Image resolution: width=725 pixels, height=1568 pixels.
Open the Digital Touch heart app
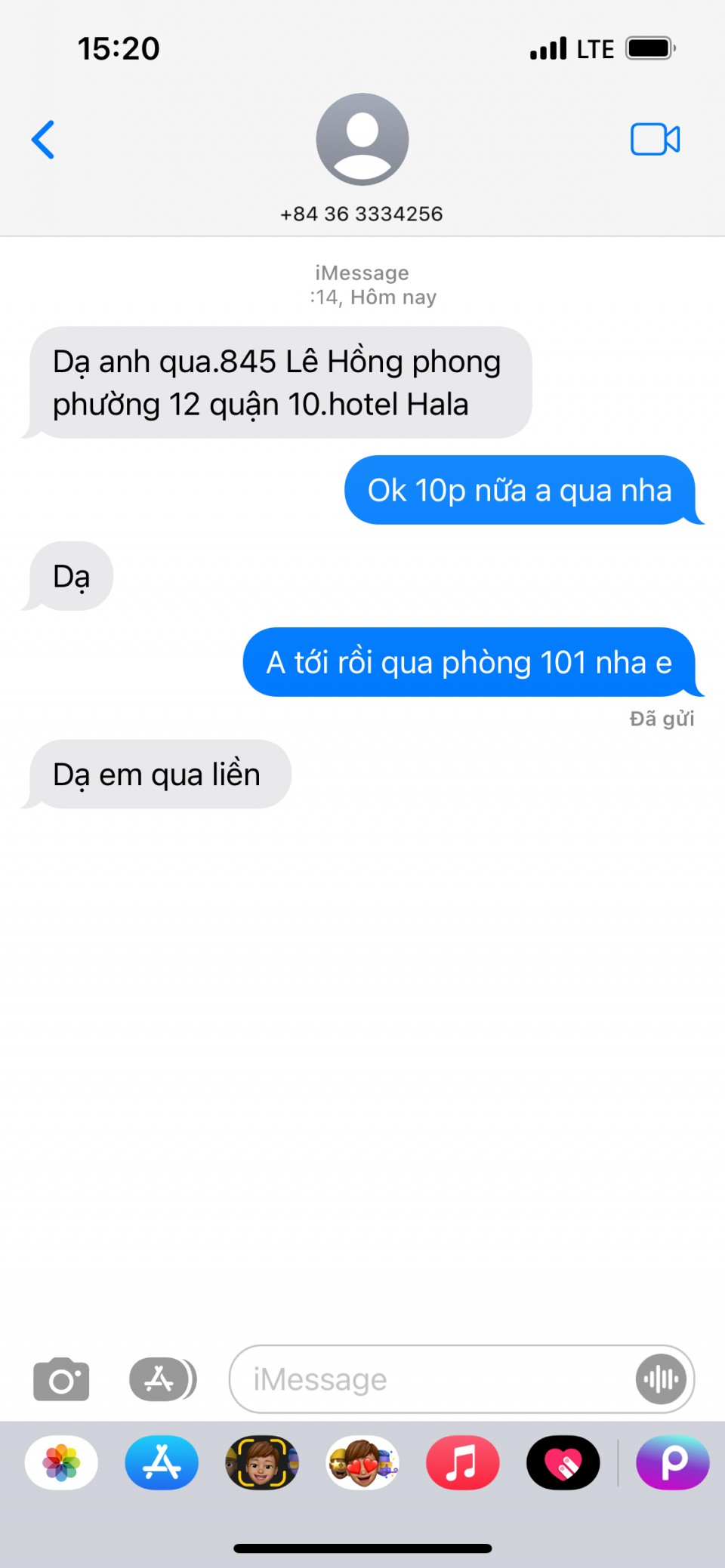tap(563, 1462)
